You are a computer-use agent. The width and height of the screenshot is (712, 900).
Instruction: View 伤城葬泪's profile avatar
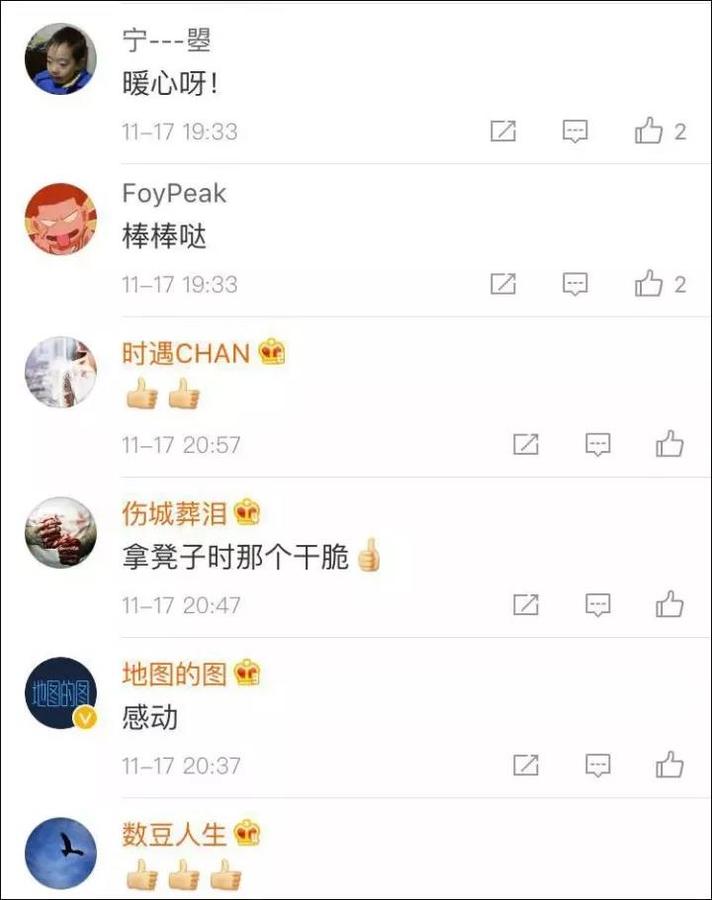pos(61,533)
